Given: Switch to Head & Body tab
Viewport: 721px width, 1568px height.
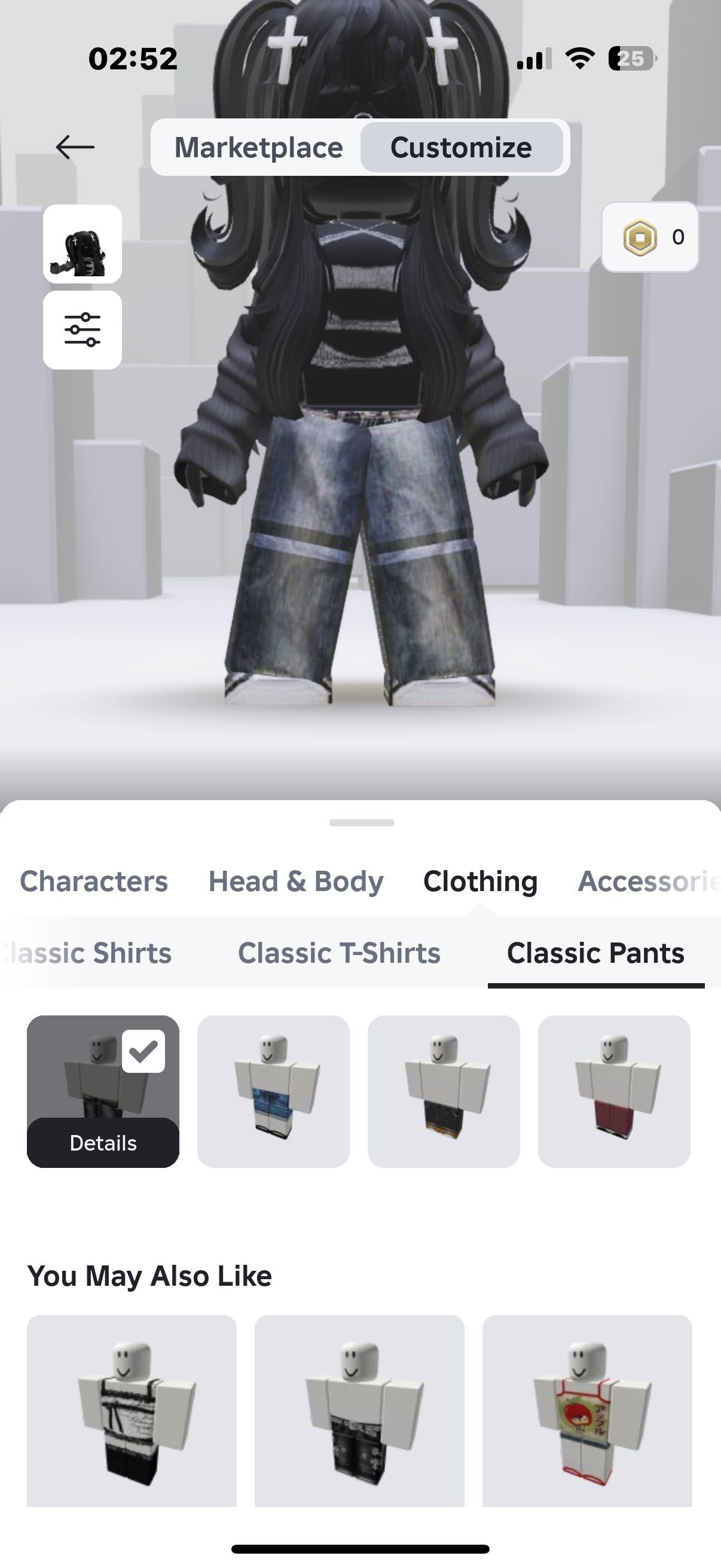Looking at the screenshot, I should 296,881.
